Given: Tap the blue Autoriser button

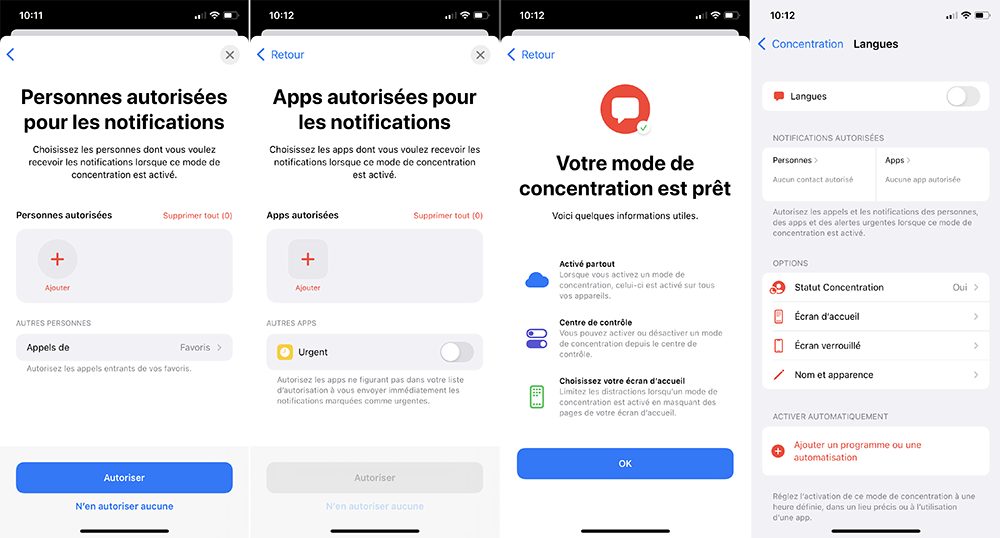Looking at the screenshot, I should tap(124, 477).
